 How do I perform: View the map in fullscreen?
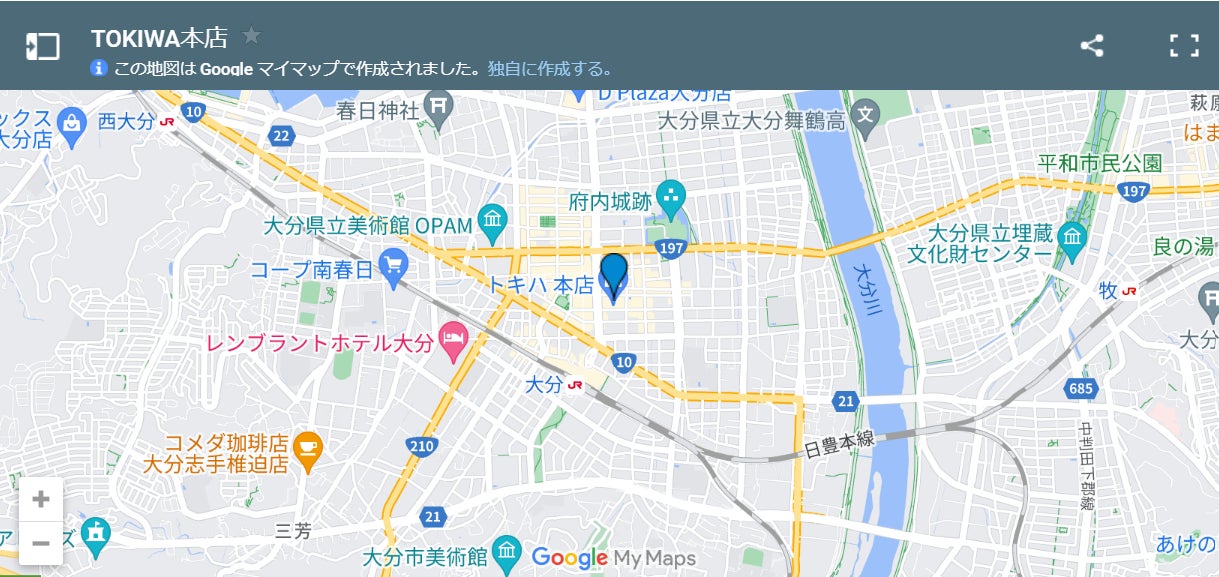tap(1184, 45)
